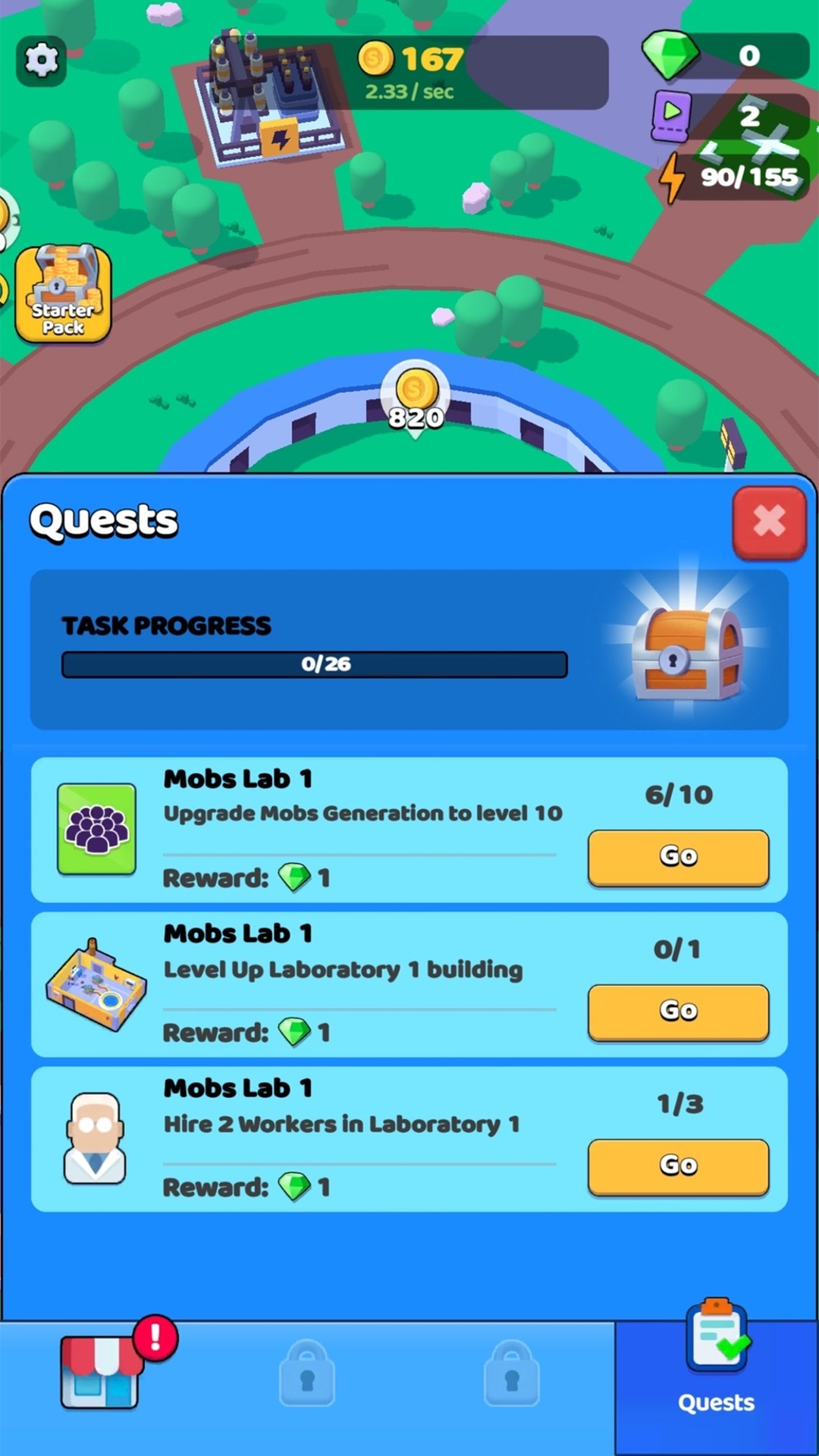Collect the 820 coin bubble
This screenshot has width=819, height=1456.
click(x=415, y=400)
